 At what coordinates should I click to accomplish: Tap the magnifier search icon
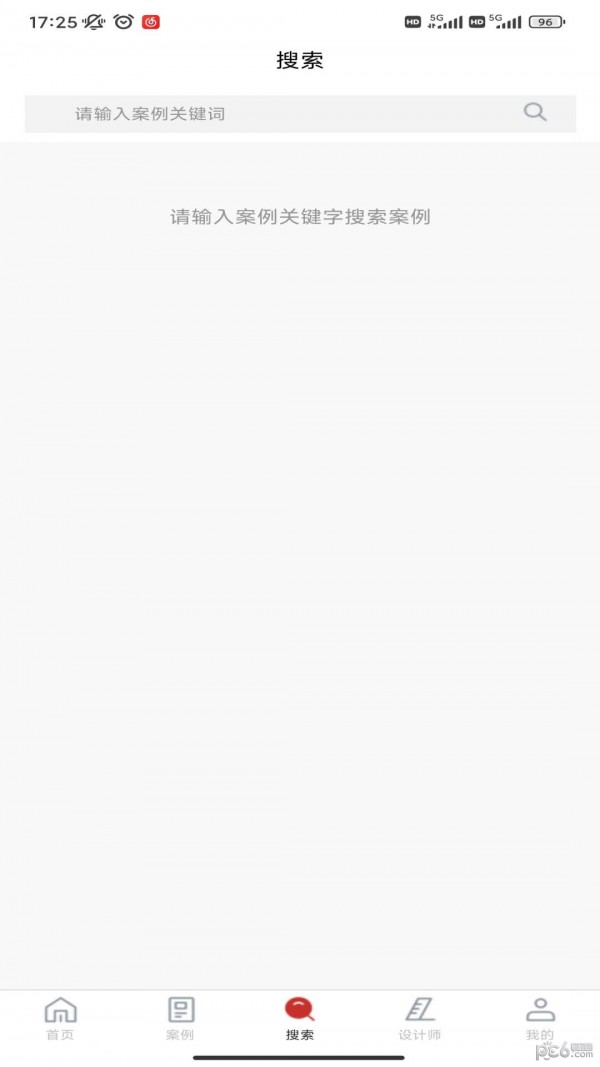(535, 113)
